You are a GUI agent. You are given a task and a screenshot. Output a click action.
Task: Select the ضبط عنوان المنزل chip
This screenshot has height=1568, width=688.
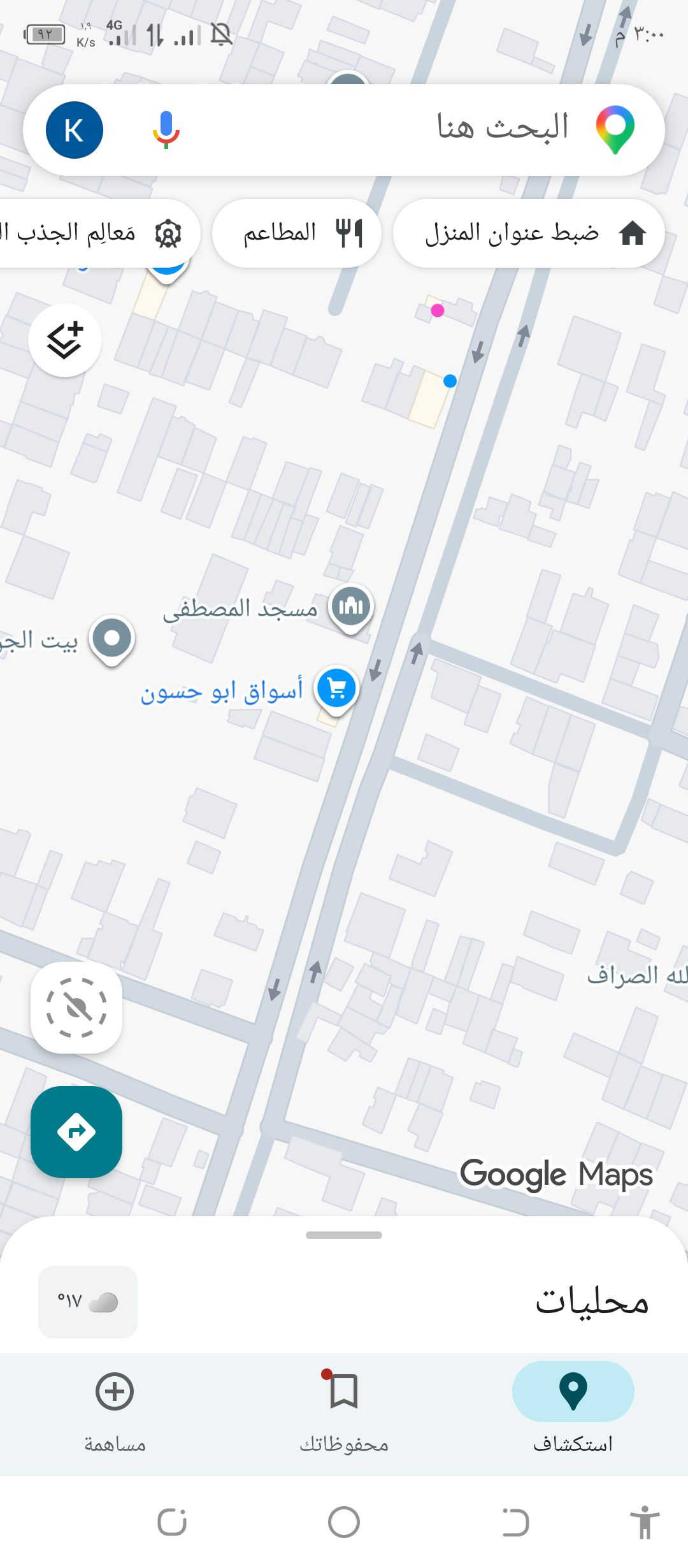(x=529, y=233)
